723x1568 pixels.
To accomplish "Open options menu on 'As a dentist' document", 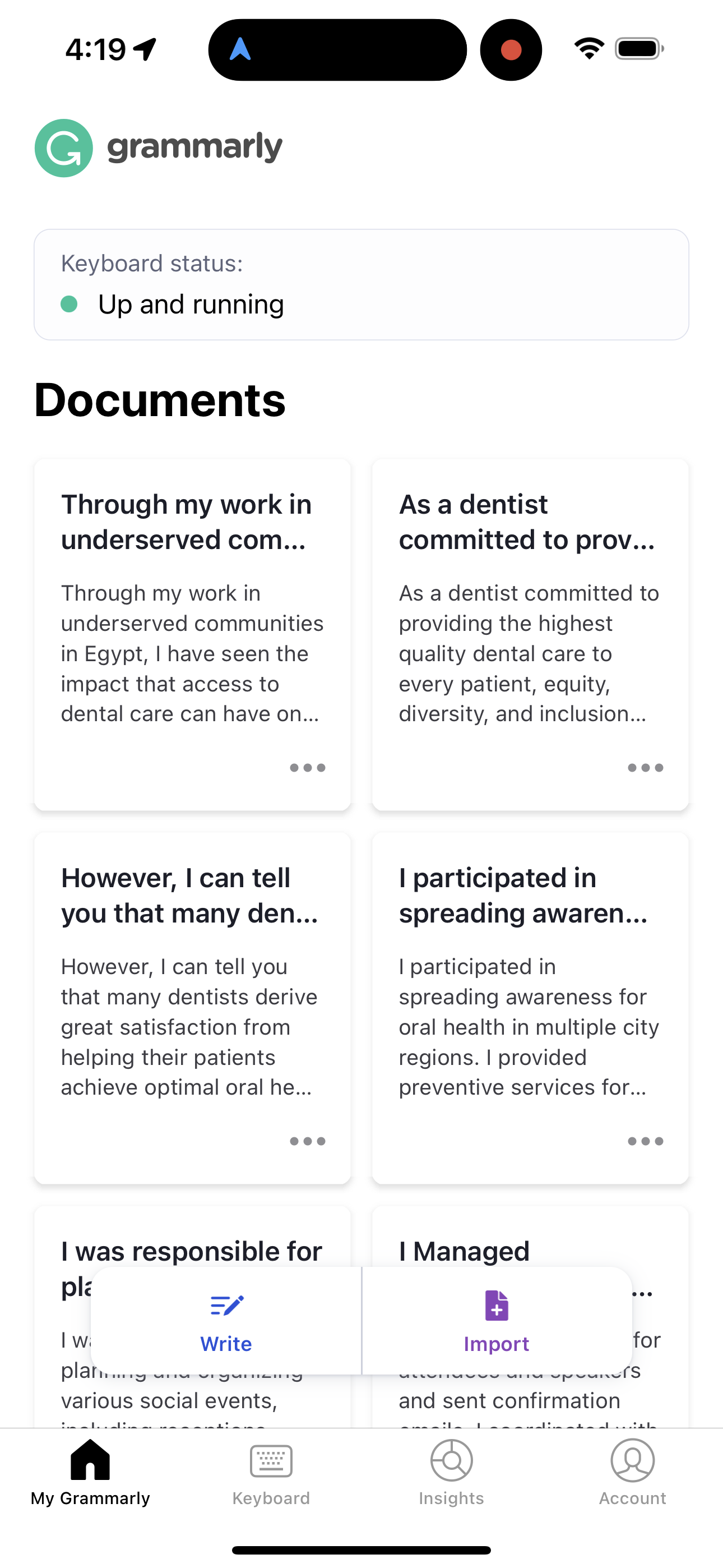I will (x=645, y=768).
